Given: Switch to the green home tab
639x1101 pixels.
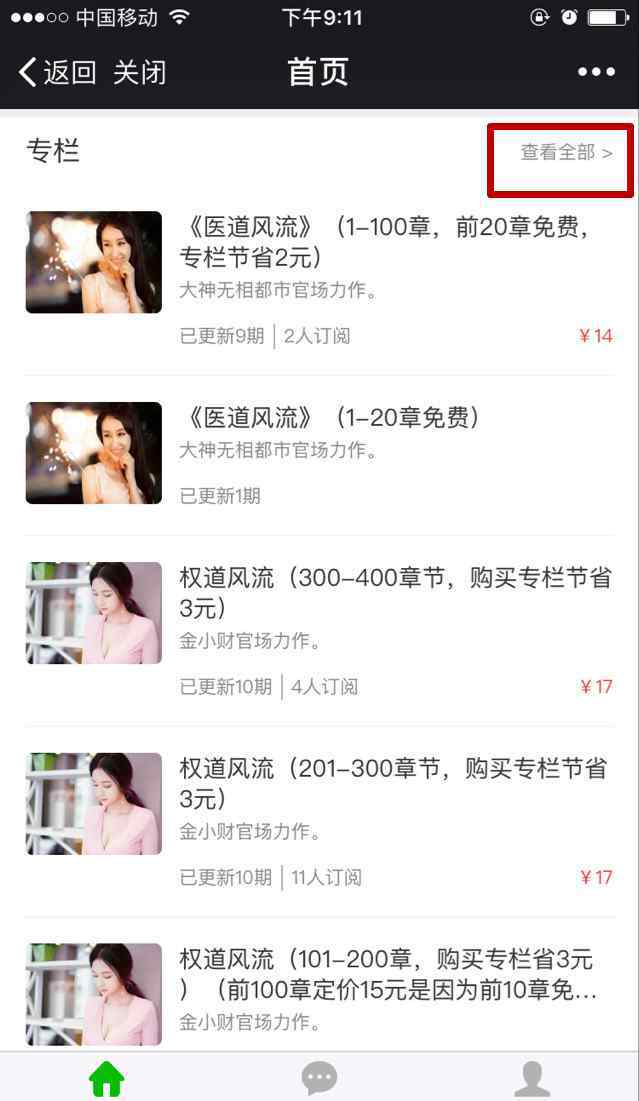Looking at the screenshot, I should [x=107, y=1078].
